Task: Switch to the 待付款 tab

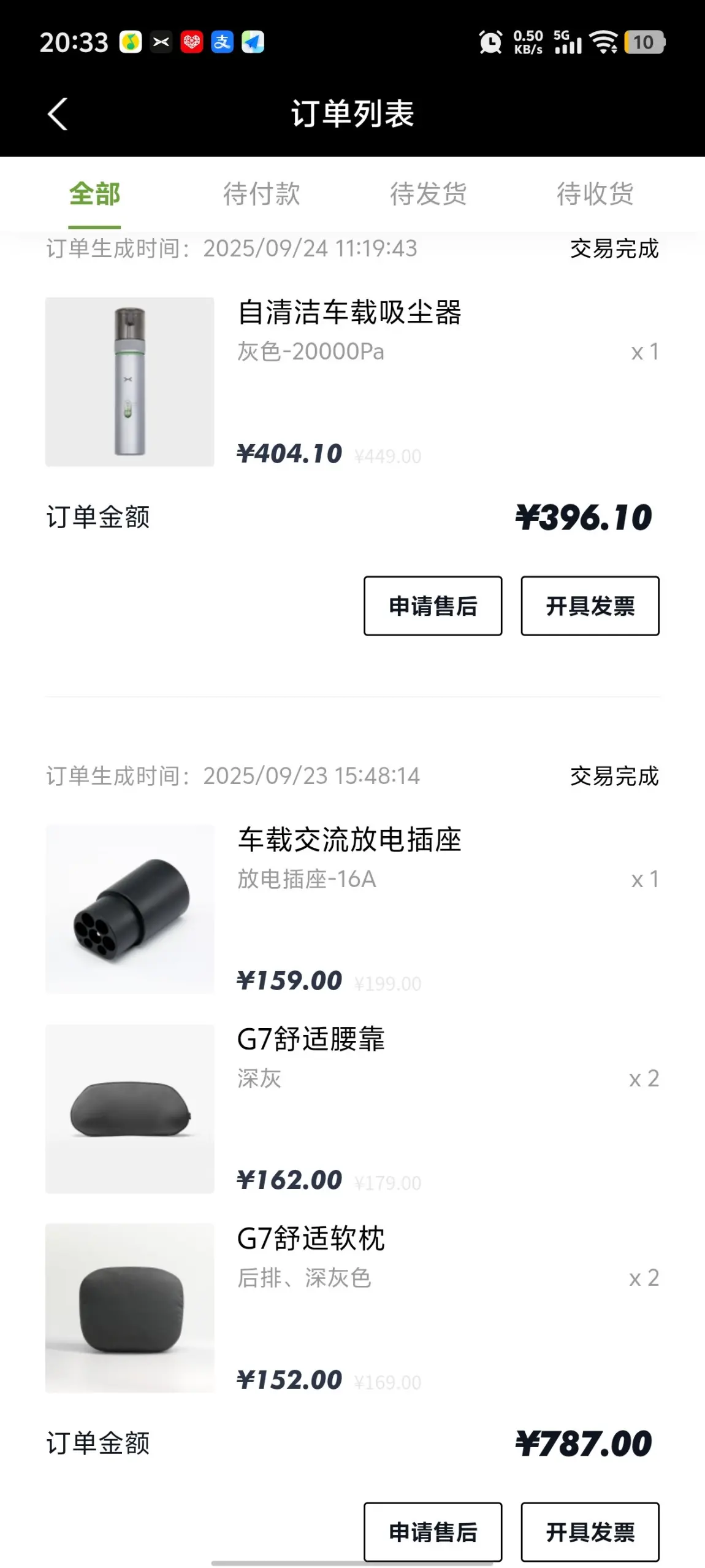Action: click(x=262, y=194)
